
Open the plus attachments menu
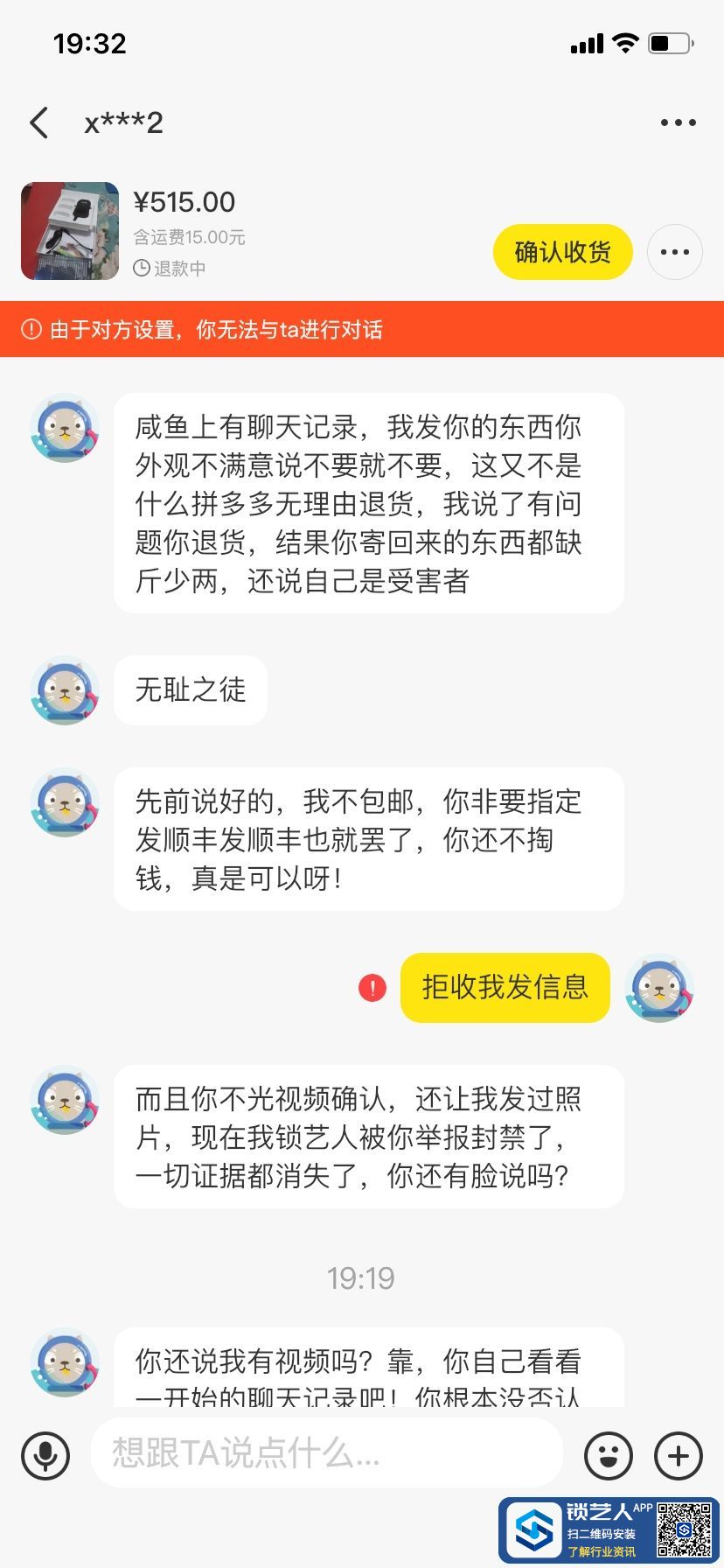point(679,1456)
